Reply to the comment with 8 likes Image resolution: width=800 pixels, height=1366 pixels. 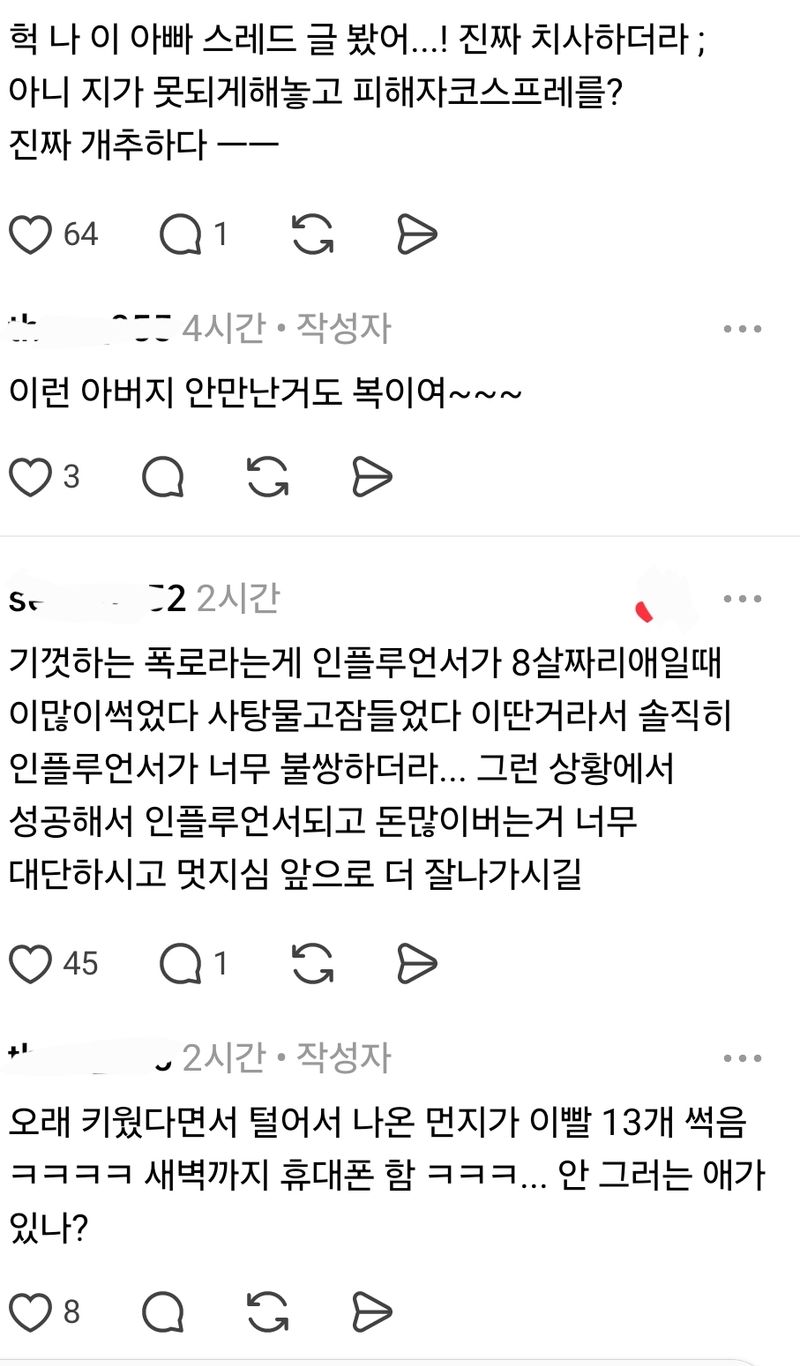(x=163, y=1310)
